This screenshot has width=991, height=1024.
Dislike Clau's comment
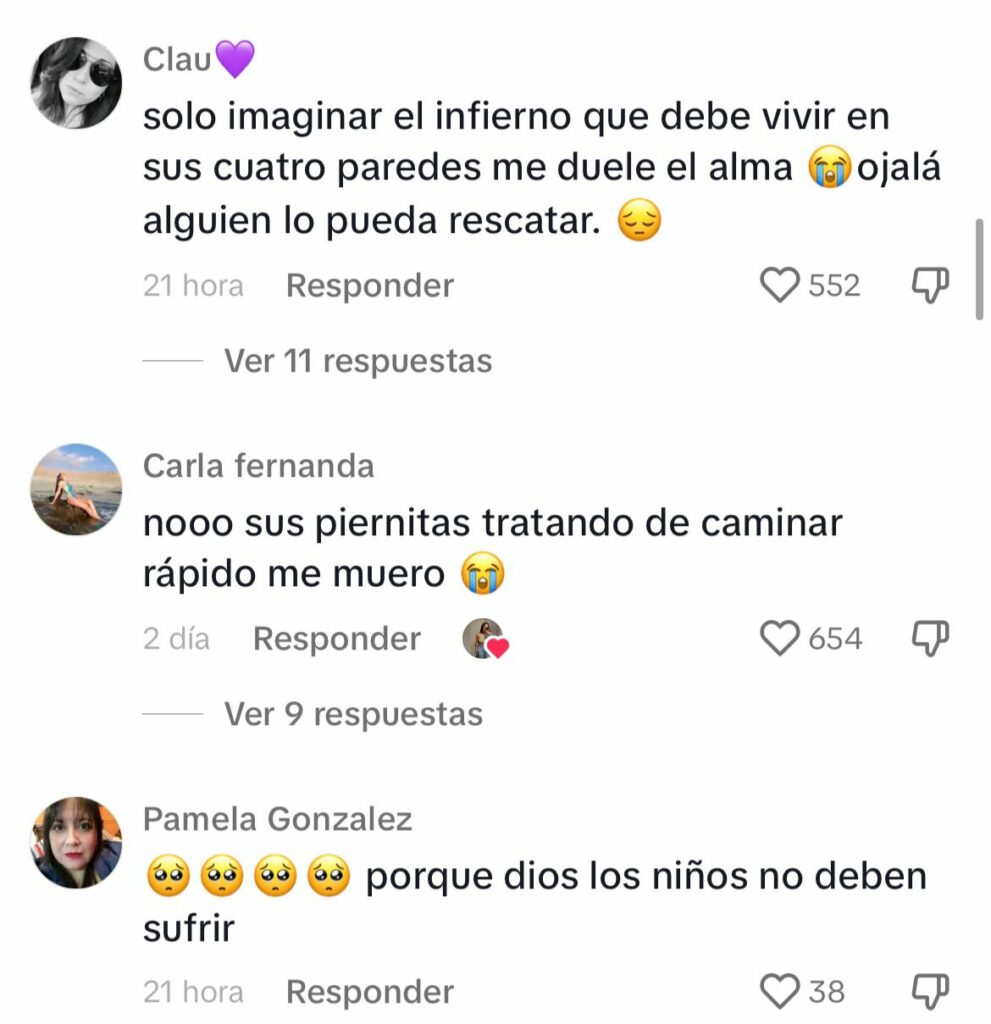coord(930,286)
